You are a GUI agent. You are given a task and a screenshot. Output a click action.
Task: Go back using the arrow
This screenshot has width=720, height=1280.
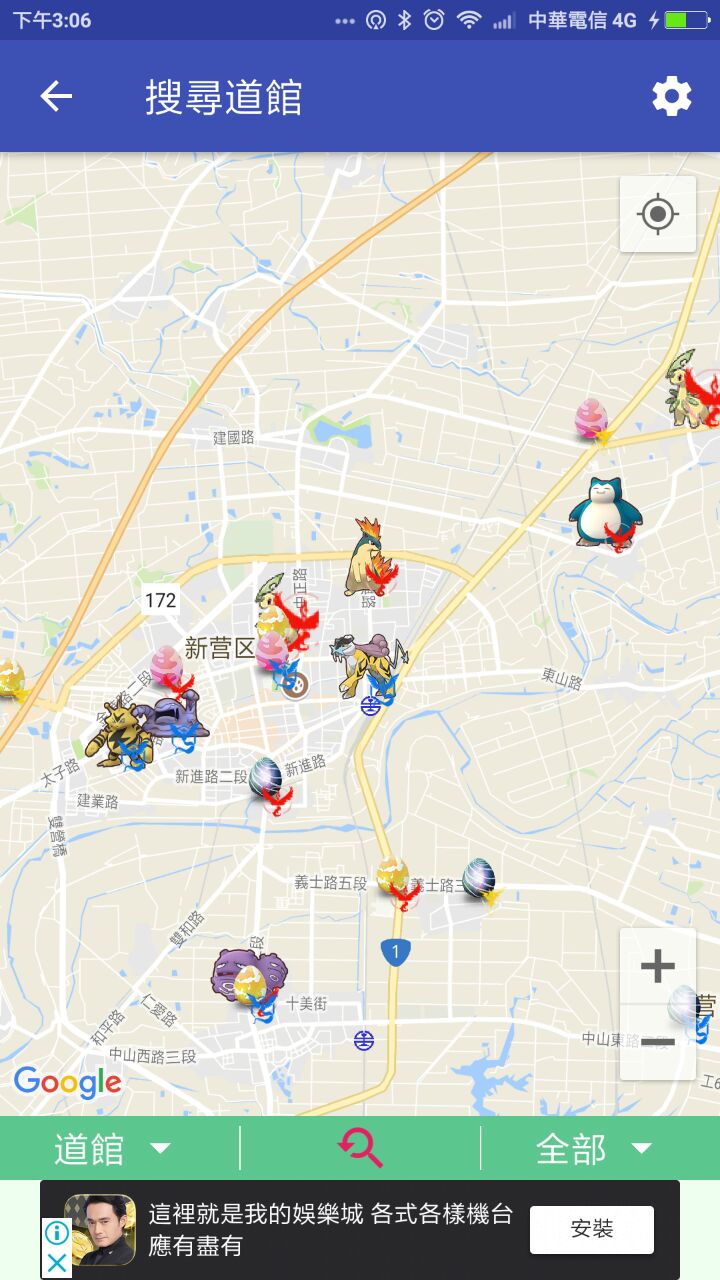tap(56, 96)
